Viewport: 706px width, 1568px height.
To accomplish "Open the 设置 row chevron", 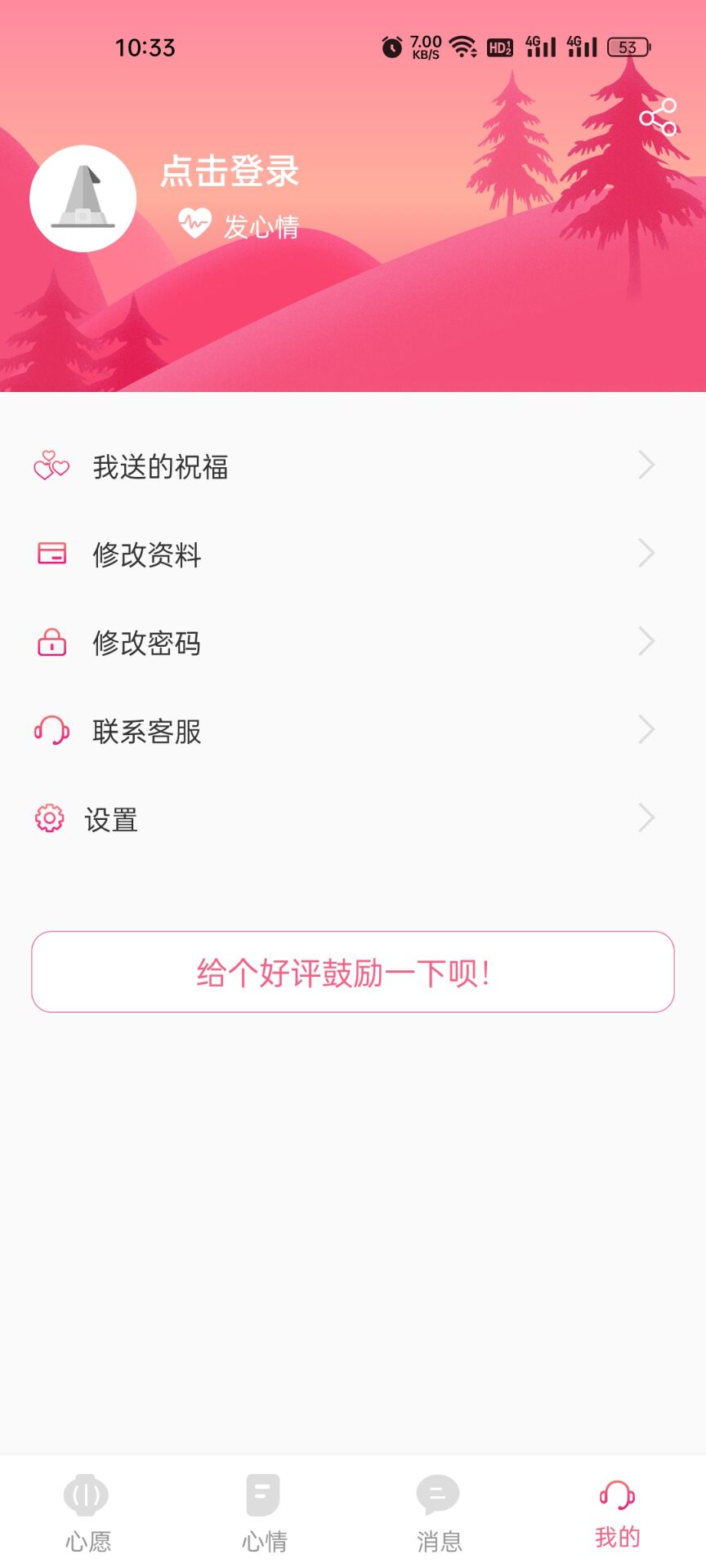I will (x=646, y=819).
